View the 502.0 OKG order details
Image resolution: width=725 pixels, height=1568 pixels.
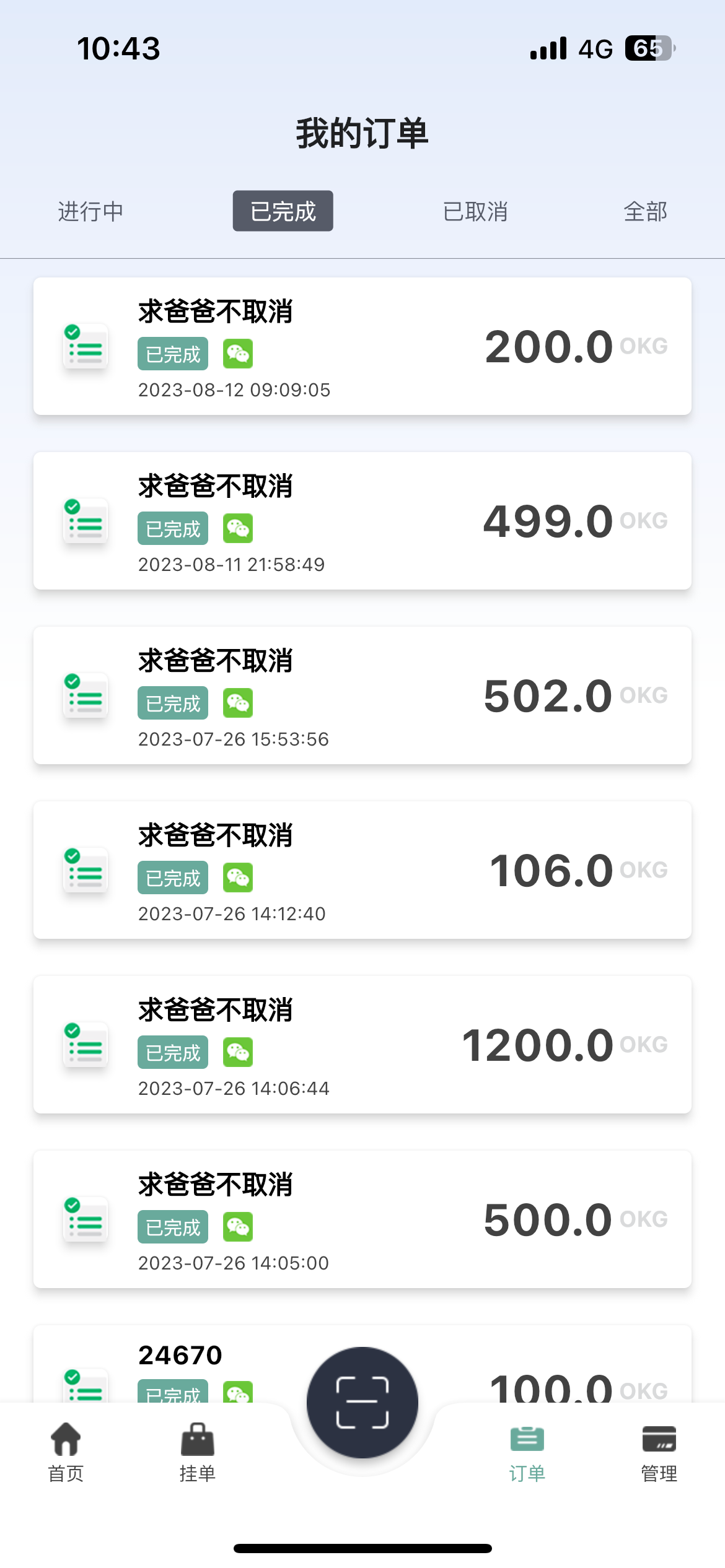[362, 695]
